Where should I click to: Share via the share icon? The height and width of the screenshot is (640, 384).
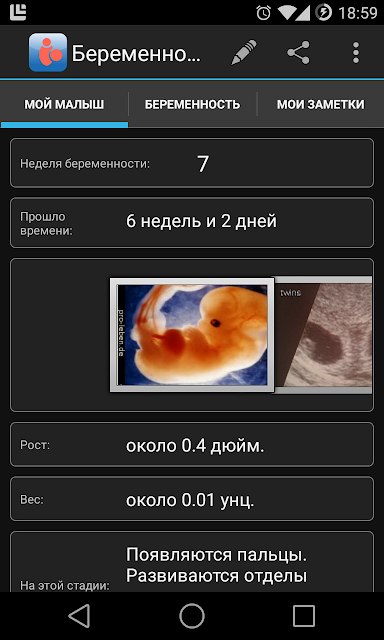[298, 52]
